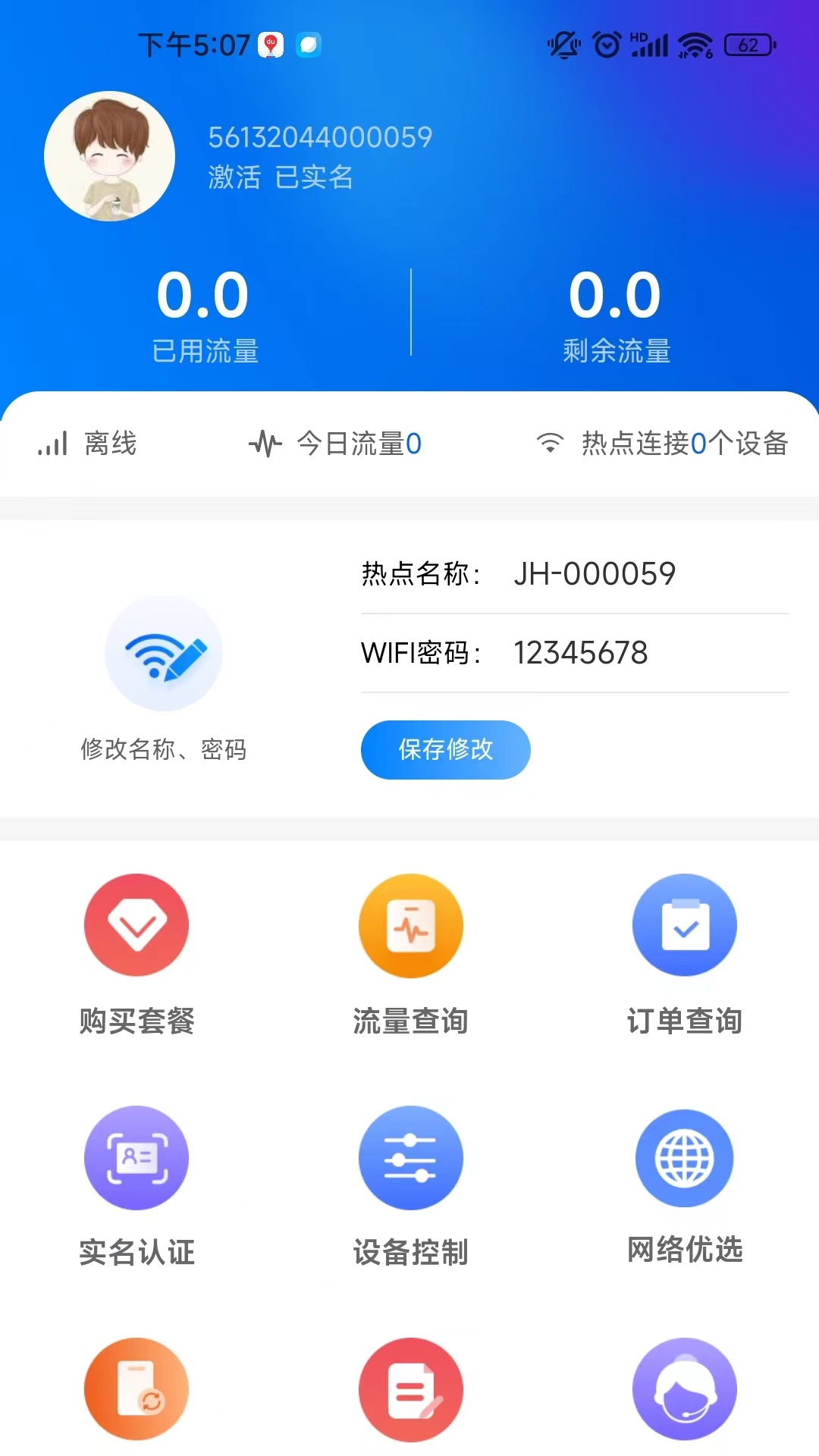
Task: Go to 实名认证
Action: 136,1158
